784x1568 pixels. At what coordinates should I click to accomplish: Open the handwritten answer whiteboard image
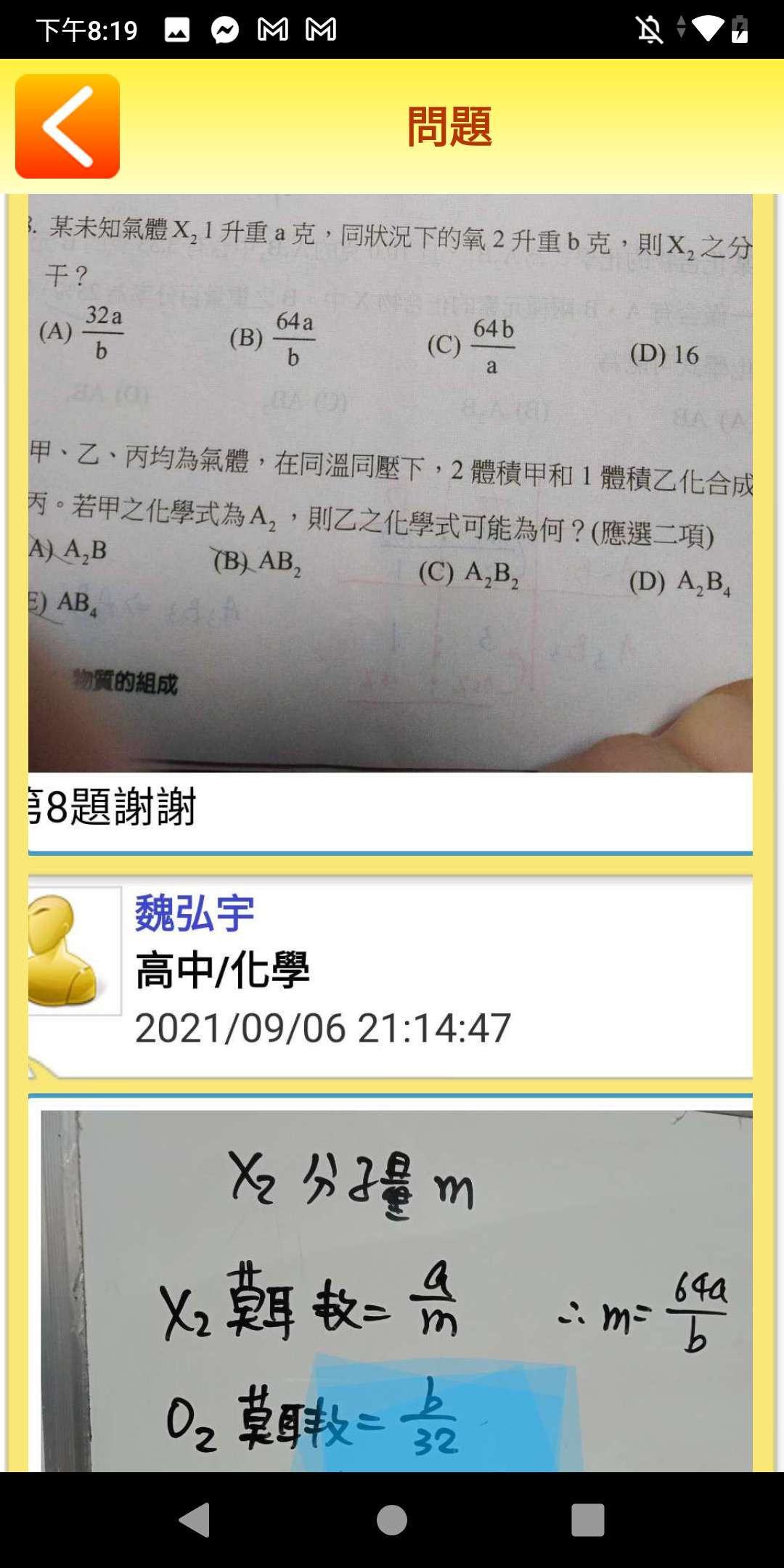point(396,1291)
